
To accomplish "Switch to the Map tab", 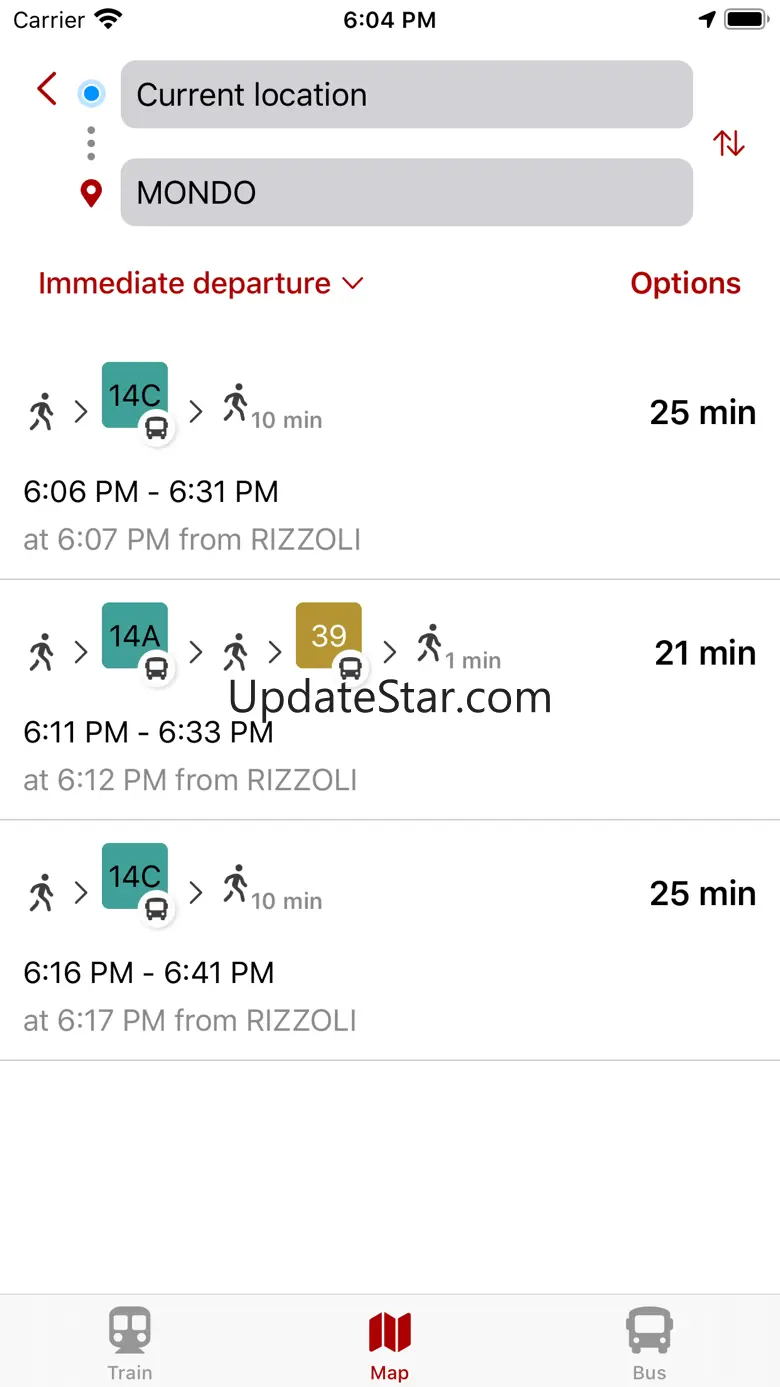I will [389, 1342].
